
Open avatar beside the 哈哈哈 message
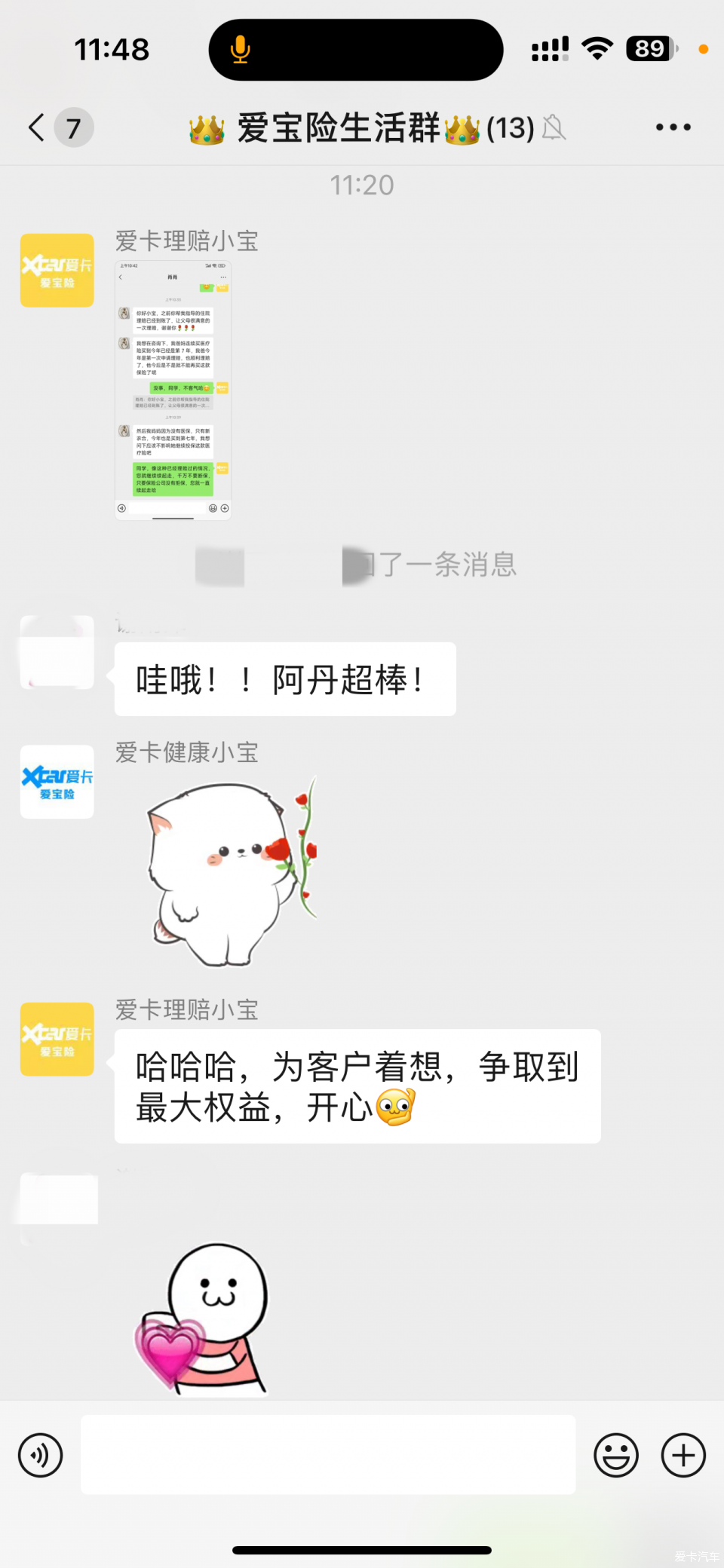pyautogui.click(x=57, y=1039)
